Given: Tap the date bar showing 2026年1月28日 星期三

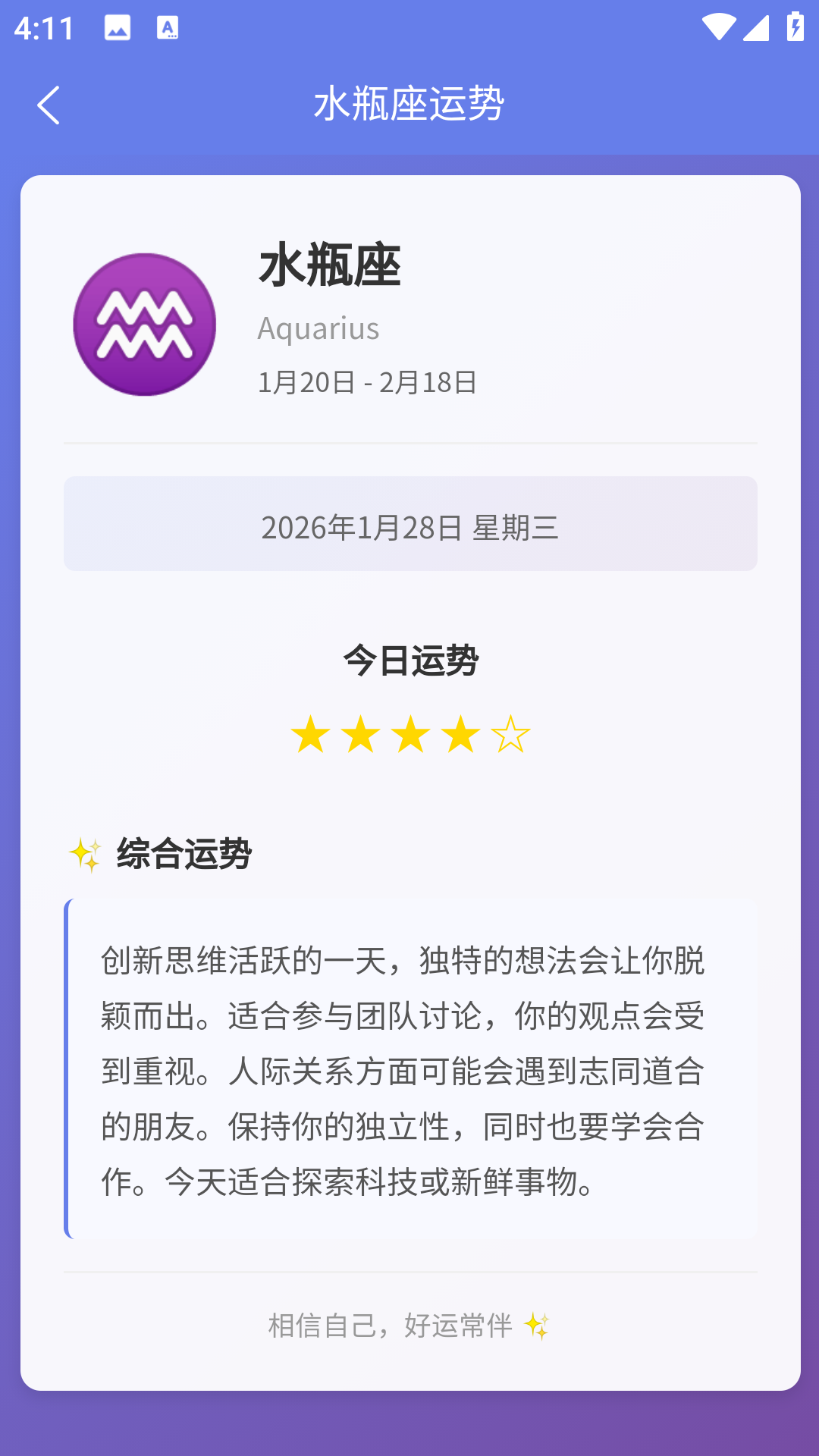Looking at the screenshot, I should 409,524.
